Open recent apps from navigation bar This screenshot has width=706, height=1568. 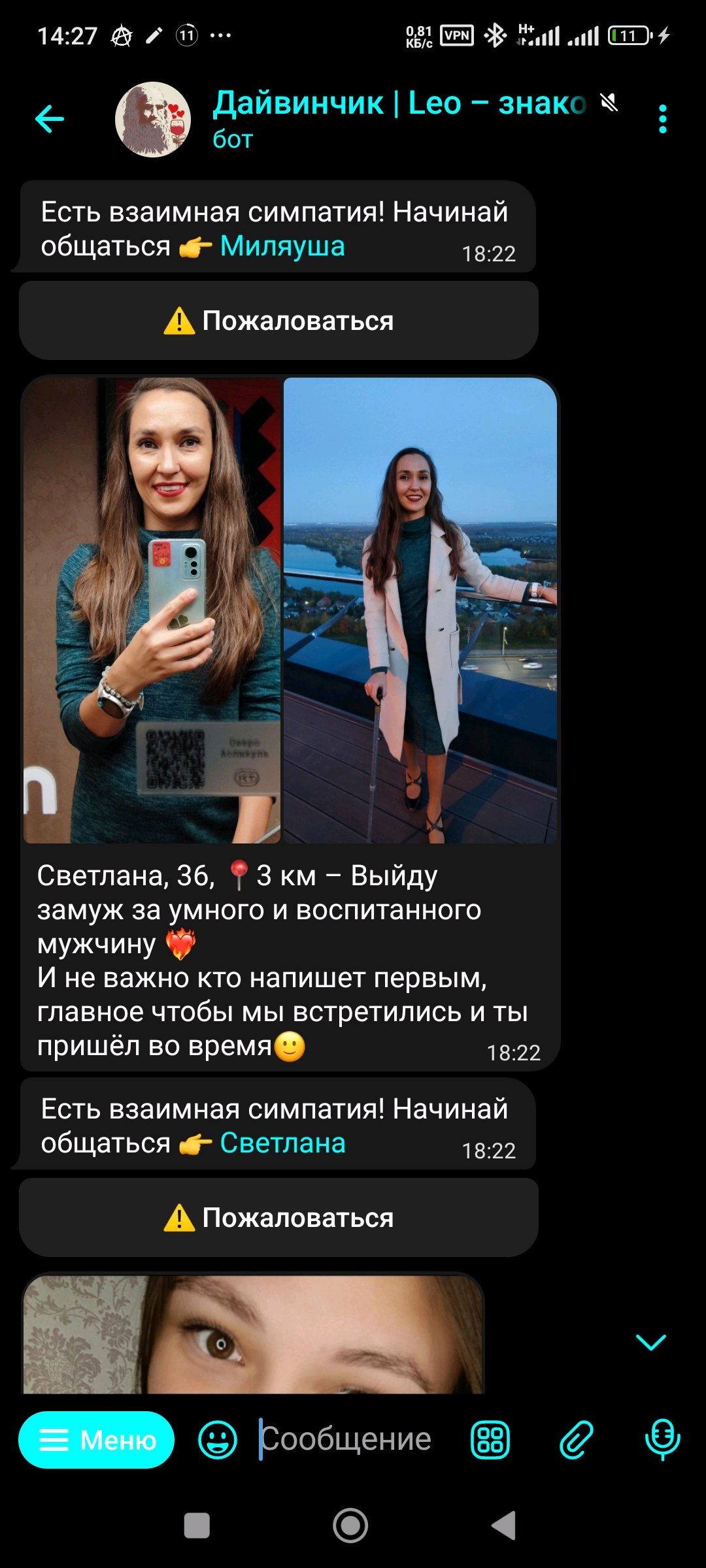[x=197, y=1526]
